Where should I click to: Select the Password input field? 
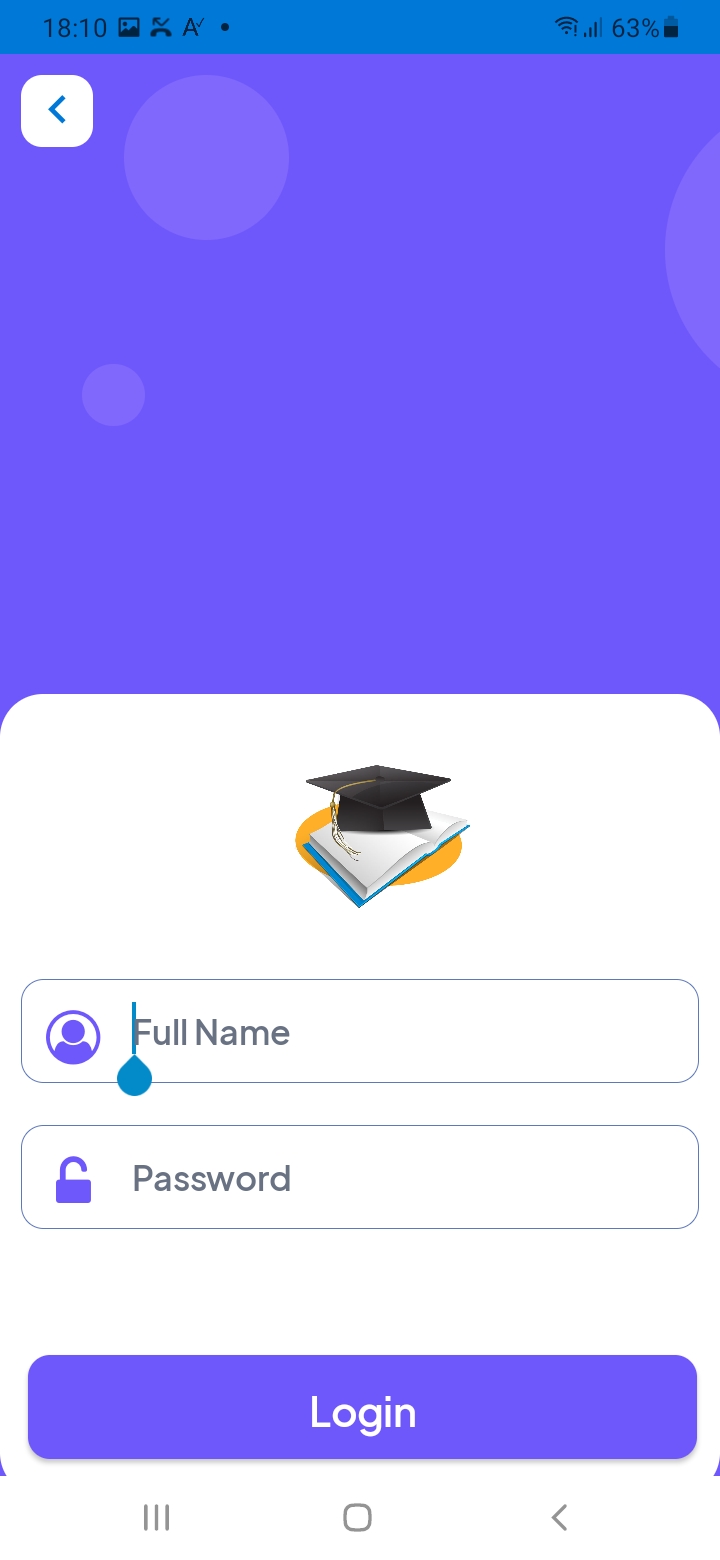pyautogui.click(x=400, y=1177)
